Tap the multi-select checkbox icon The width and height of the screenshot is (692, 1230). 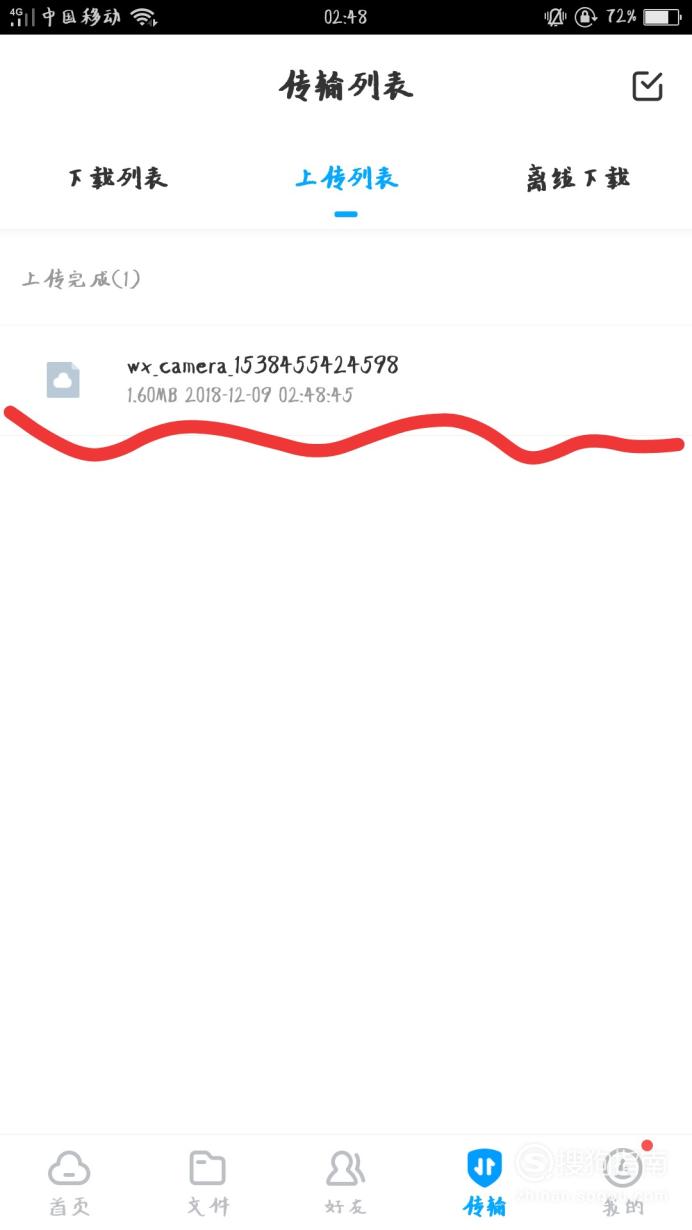(x=648, y=87)
